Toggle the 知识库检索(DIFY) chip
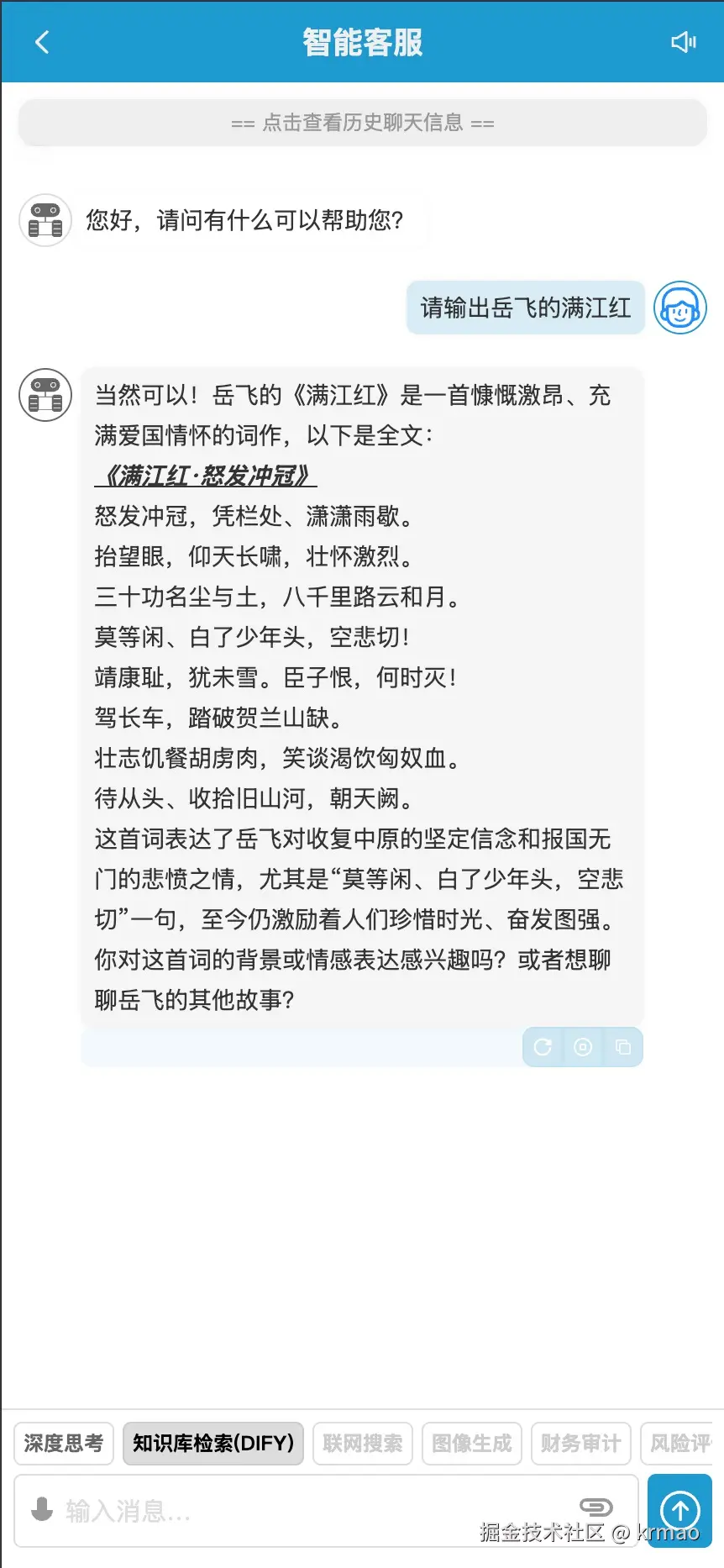This screenshot has height=1568, width=724. tap(213, 1444)
